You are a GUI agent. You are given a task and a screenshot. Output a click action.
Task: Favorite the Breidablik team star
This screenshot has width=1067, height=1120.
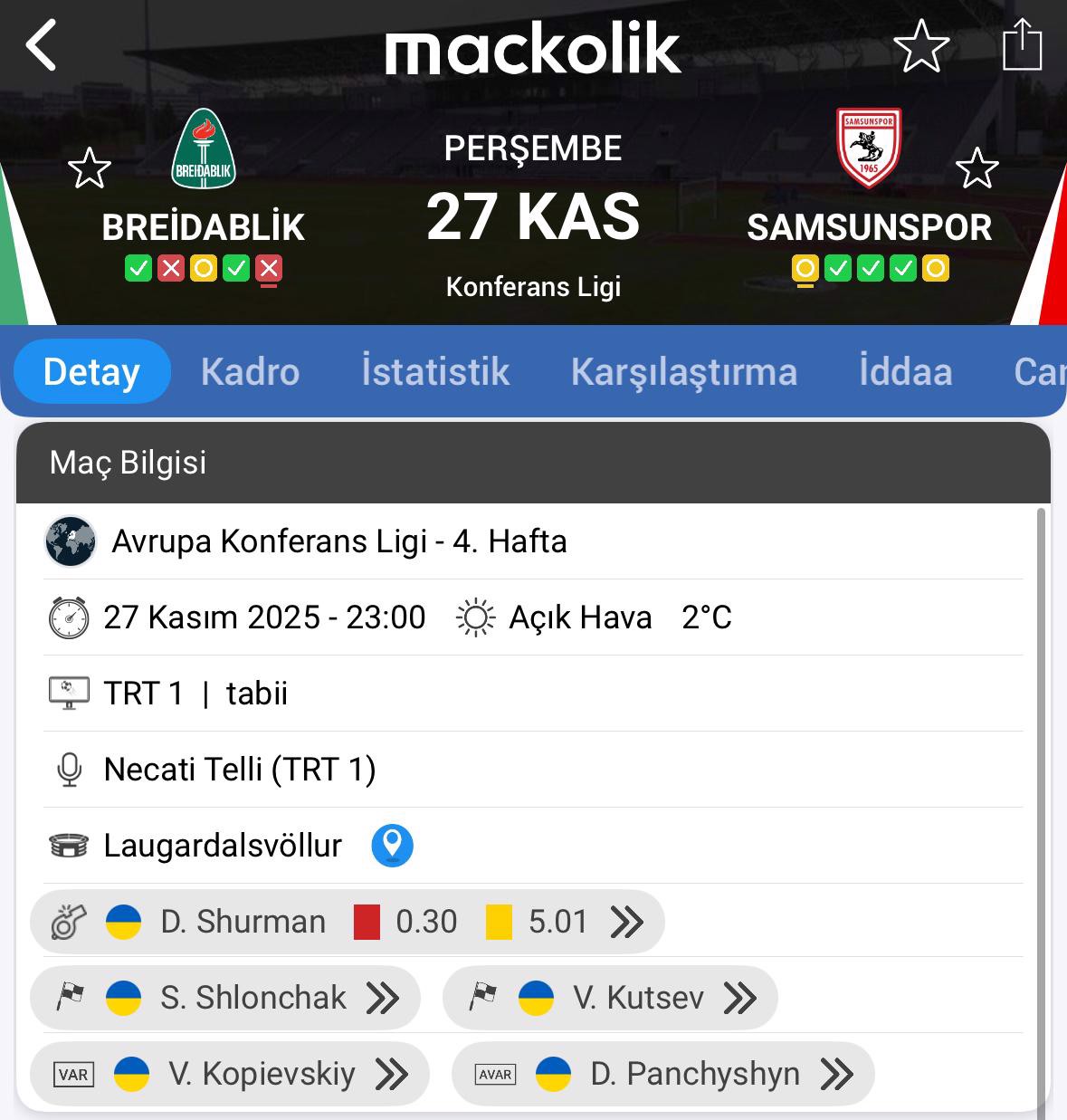click(89, 169)
